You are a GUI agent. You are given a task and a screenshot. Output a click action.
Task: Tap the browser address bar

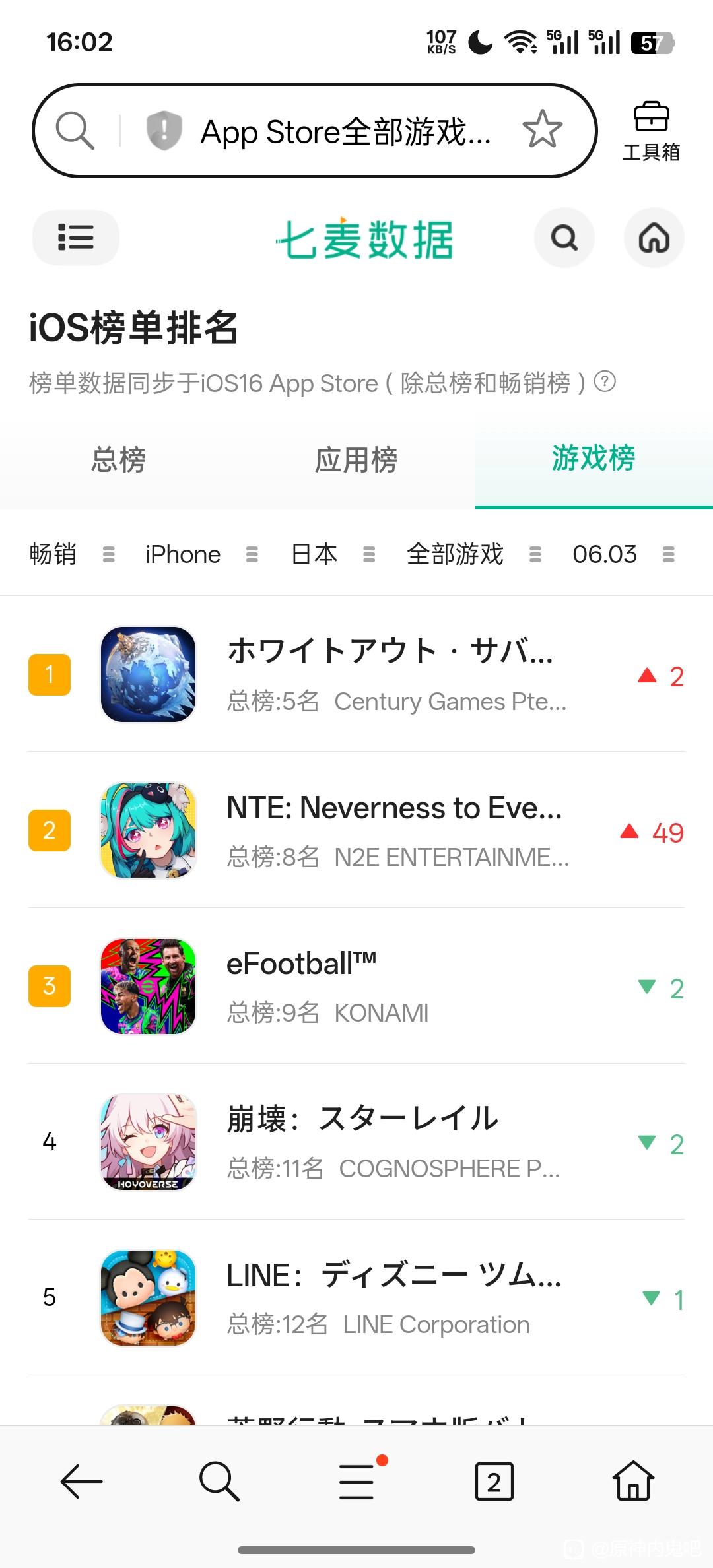tap(315, 131)
